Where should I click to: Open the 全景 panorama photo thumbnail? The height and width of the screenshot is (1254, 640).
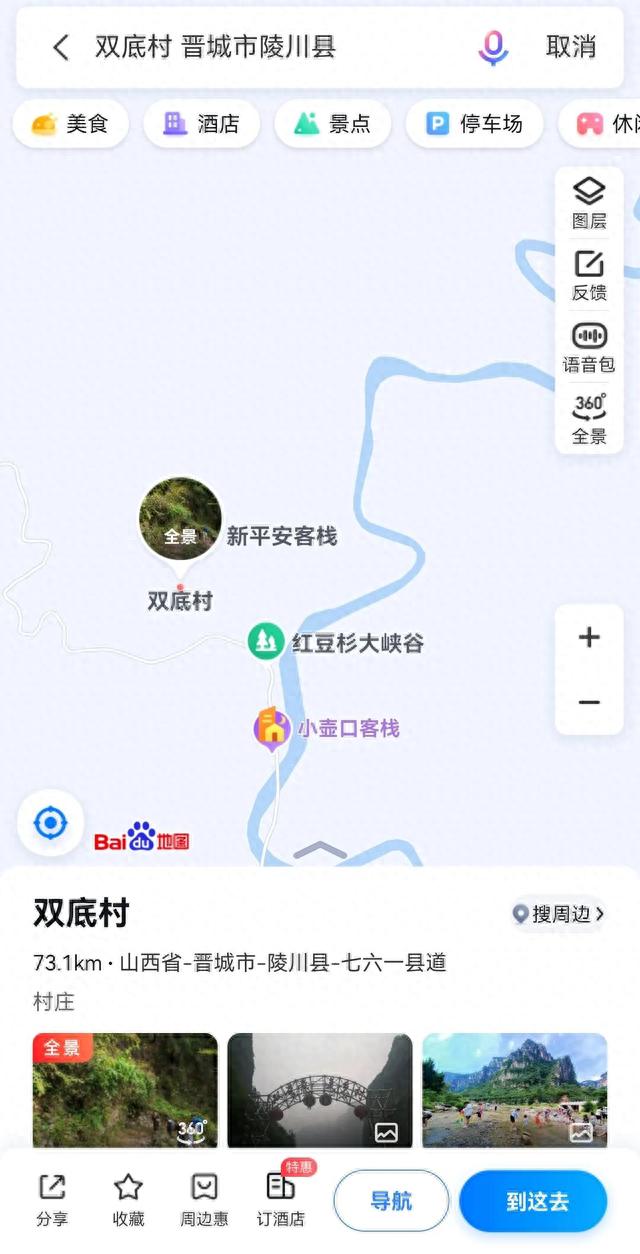pyautogui.click(x=125, y=1090)
